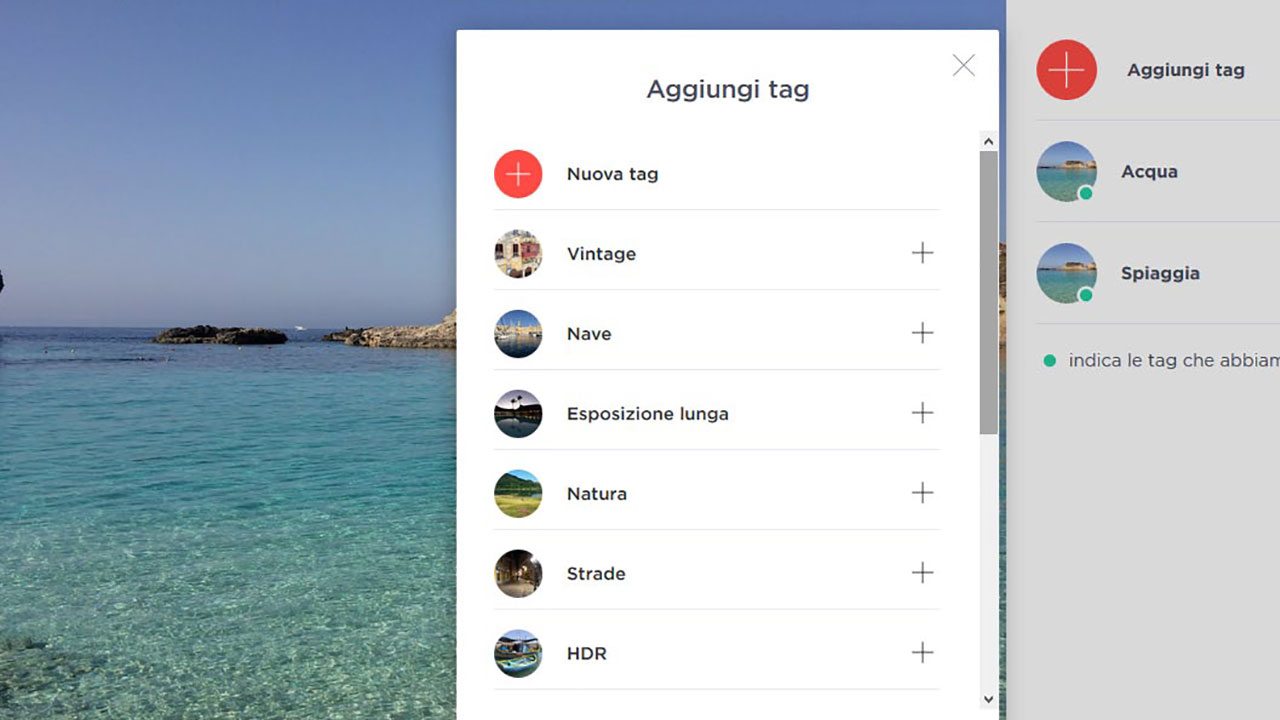This screenshot has height=720, width=1280.
Task: Add the Nave tag
Action: (x=922, y=333)
